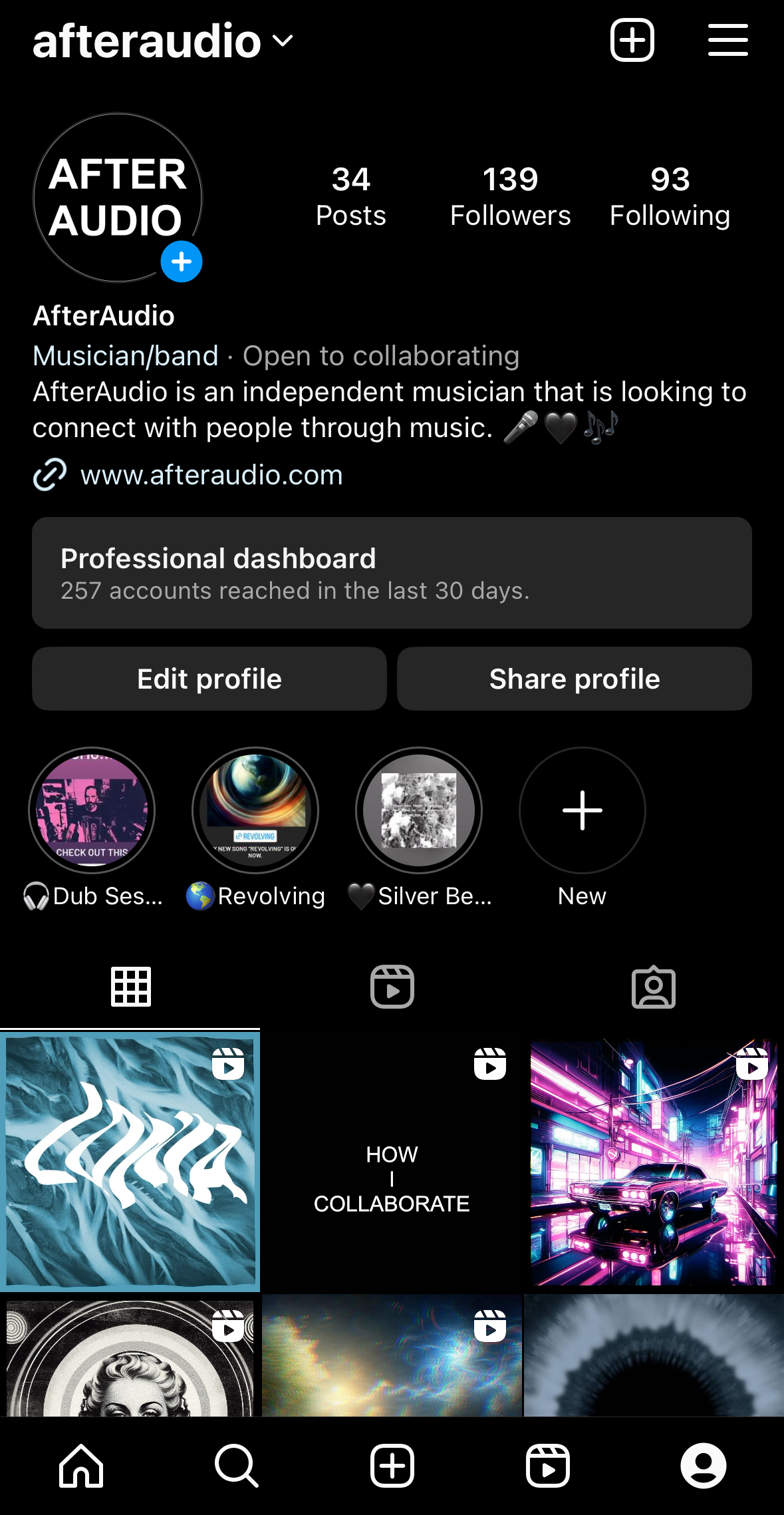This screenshot has width=784, height=1515.
Task: Open the www.afteraudio.com link
Action: pos(211,475)
